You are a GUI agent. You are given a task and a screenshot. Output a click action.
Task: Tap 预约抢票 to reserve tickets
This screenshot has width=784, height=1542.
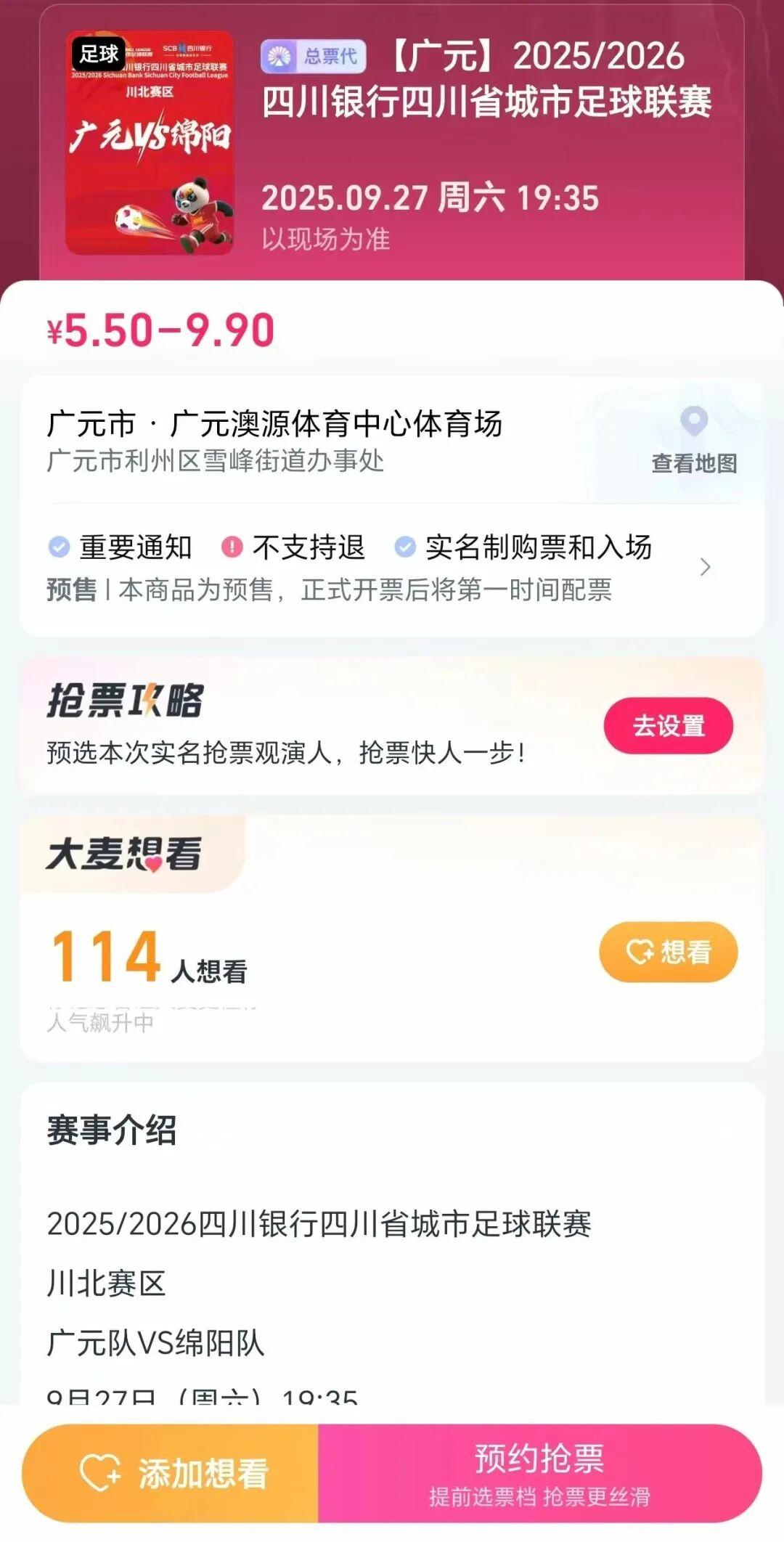pyautogui.click(x=539, y=1473)
